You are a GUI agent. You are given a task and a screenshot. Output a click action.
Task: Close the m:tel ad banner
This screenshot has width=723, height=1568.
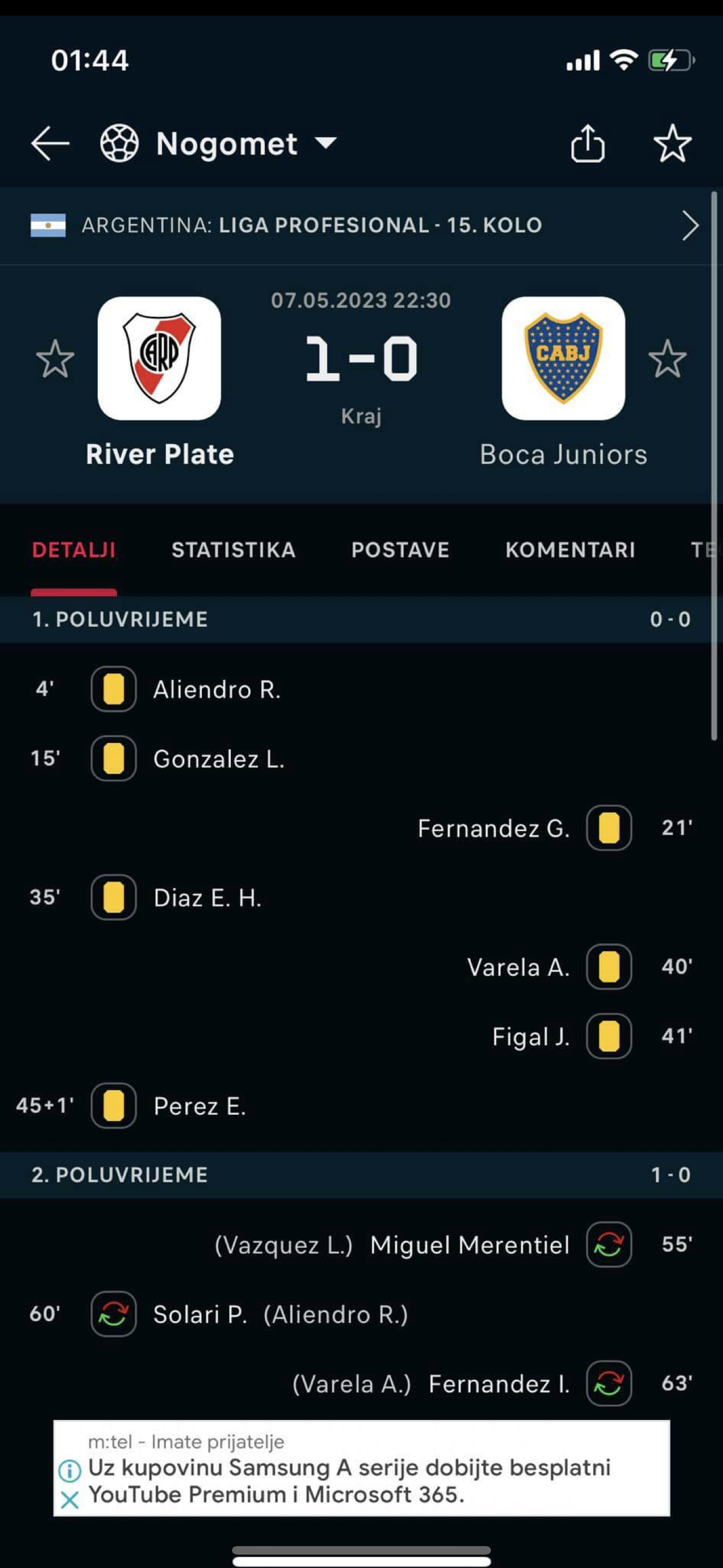(x=69, y=1500)
